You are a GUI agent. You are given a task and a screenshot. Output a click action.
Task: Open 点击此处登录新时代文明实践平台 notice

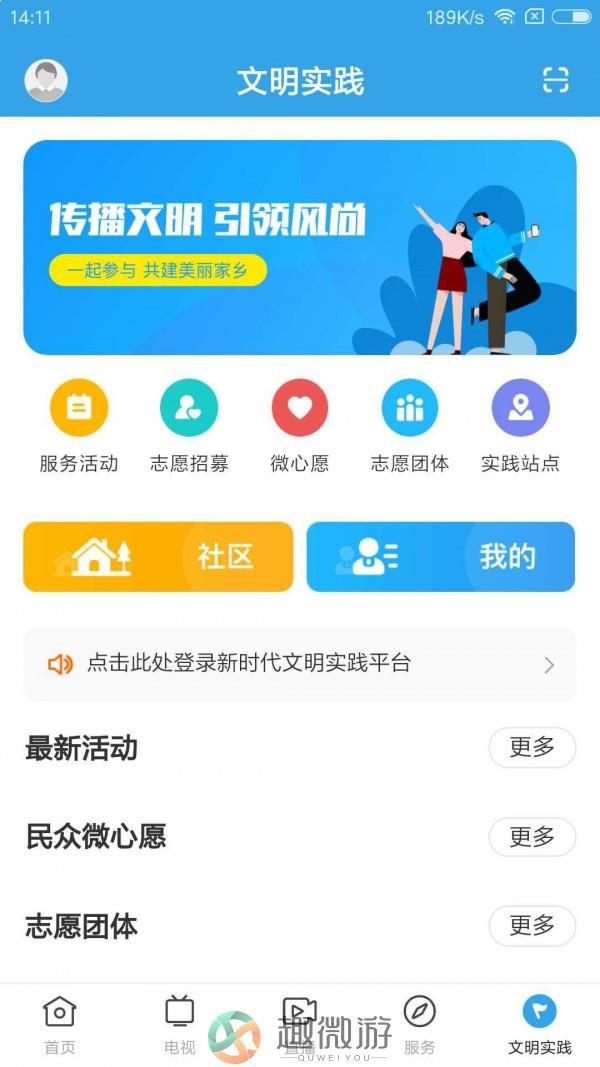coord(300,664)
